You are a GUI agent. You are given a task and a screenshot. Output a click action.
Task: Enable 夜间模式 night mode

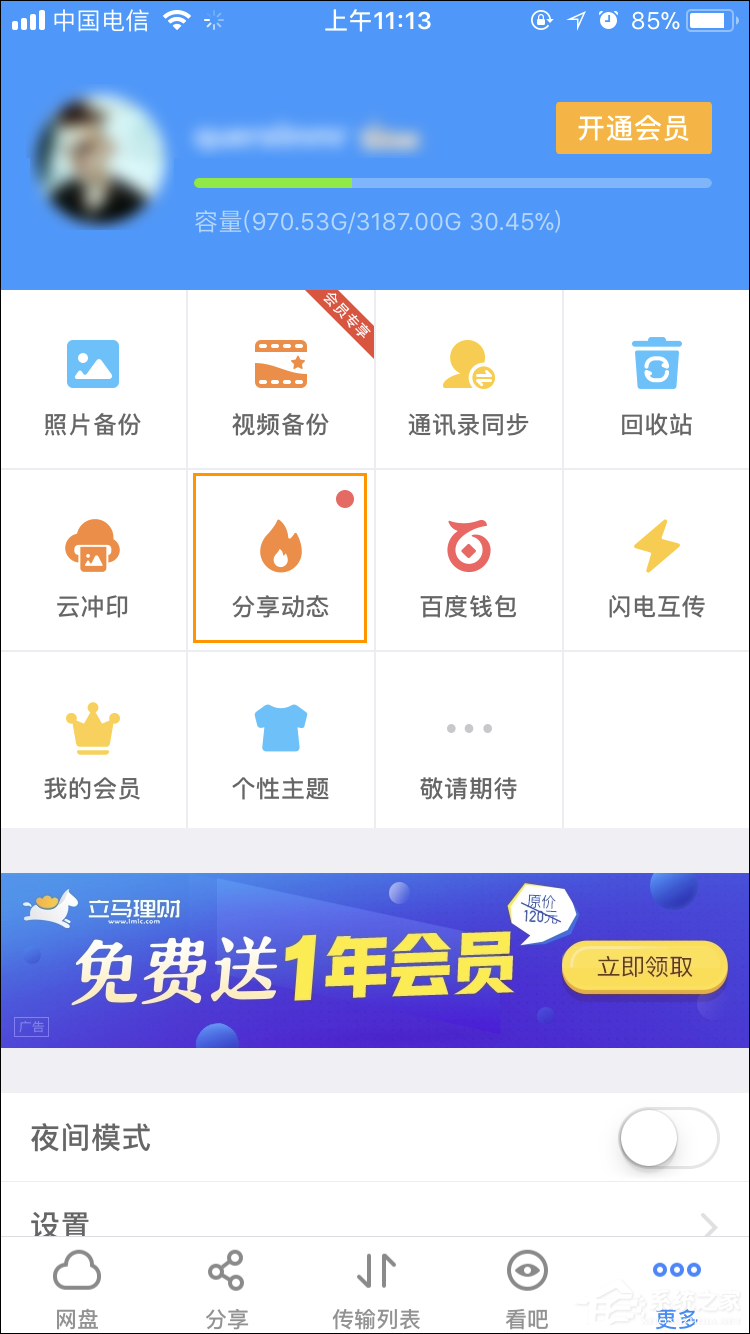pos(667,1139)
